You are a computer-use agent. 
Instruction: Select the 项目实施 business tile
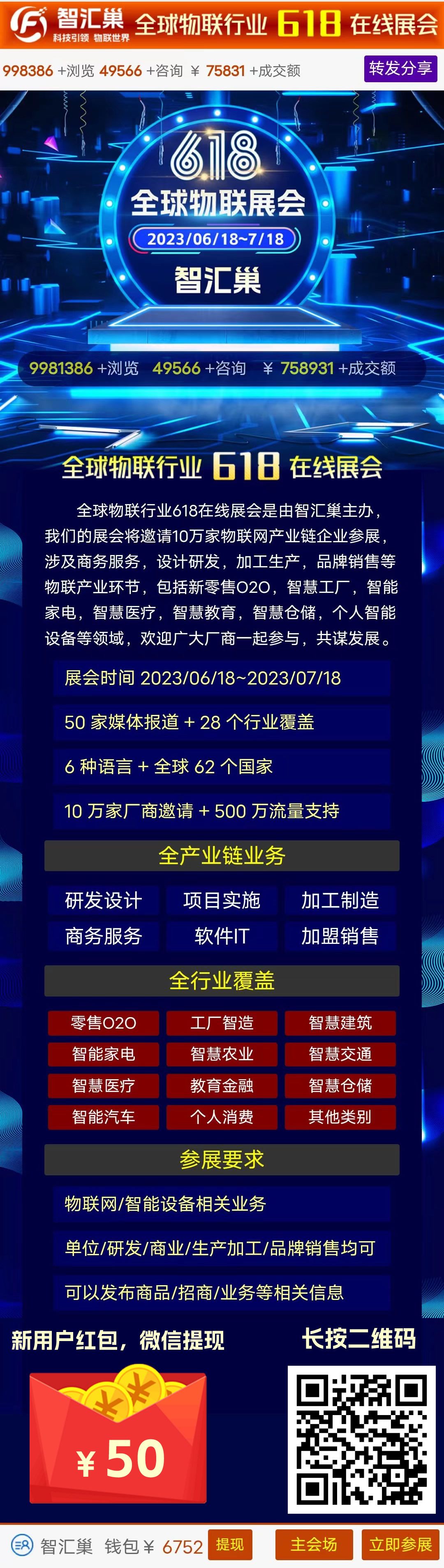(222, 900)
